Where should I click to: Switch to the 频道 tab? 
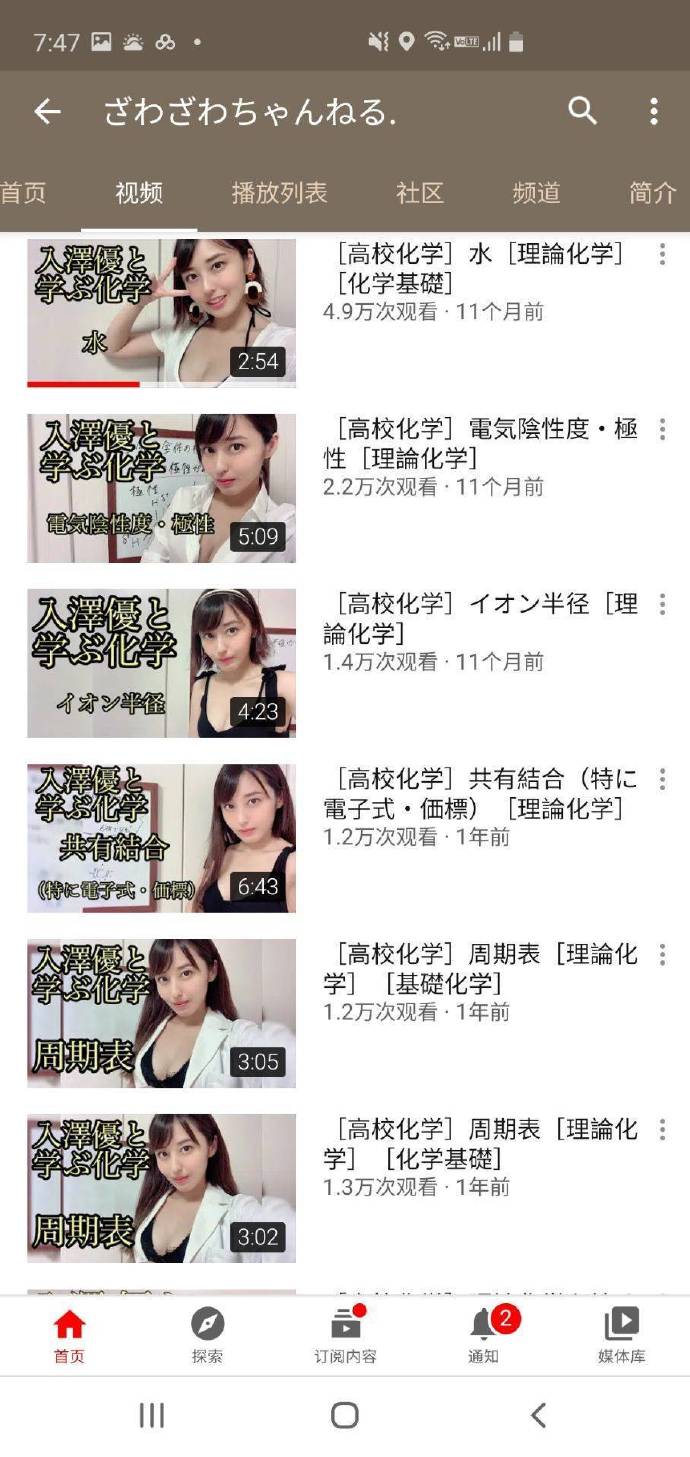point(536,193)
